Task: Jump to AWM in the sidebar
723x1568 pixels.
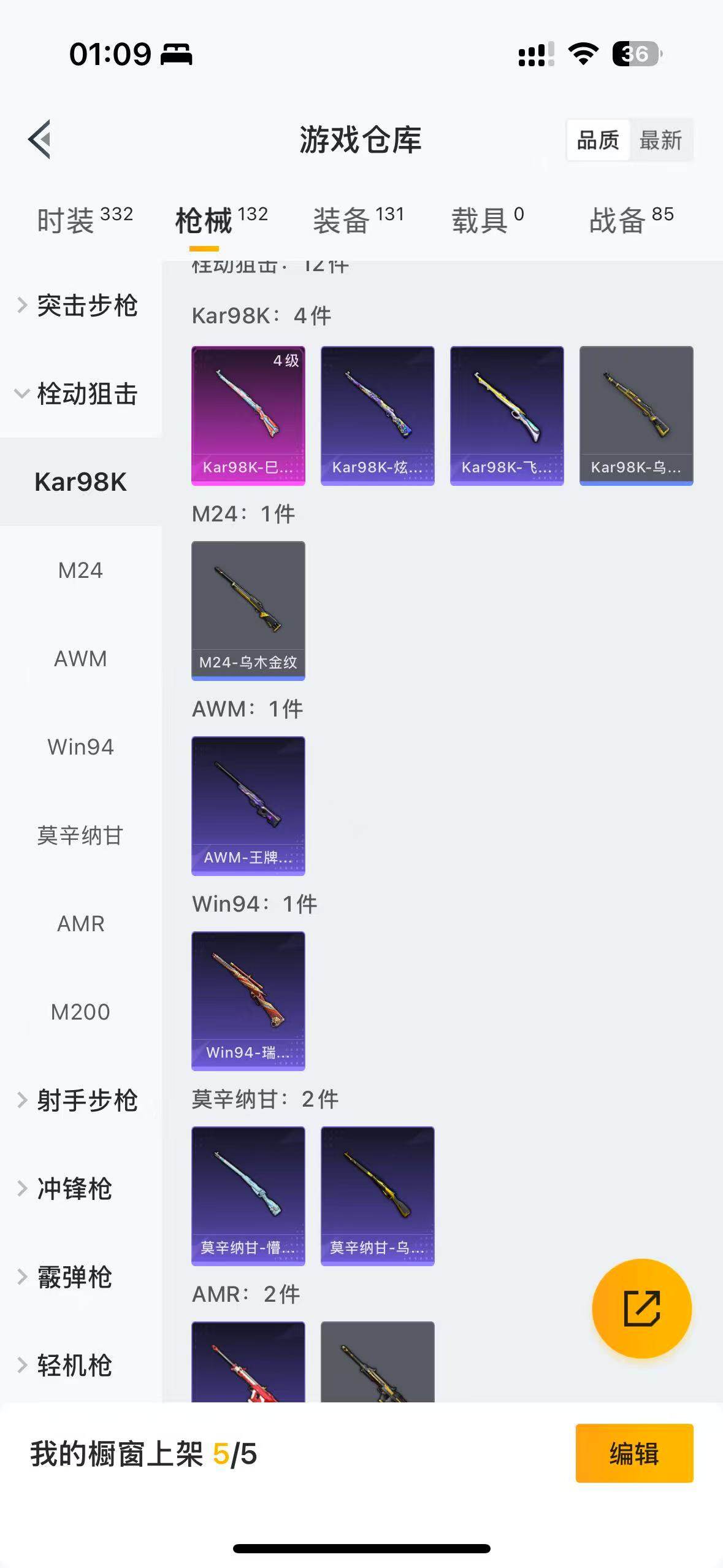Action: [x=80, y=659]
